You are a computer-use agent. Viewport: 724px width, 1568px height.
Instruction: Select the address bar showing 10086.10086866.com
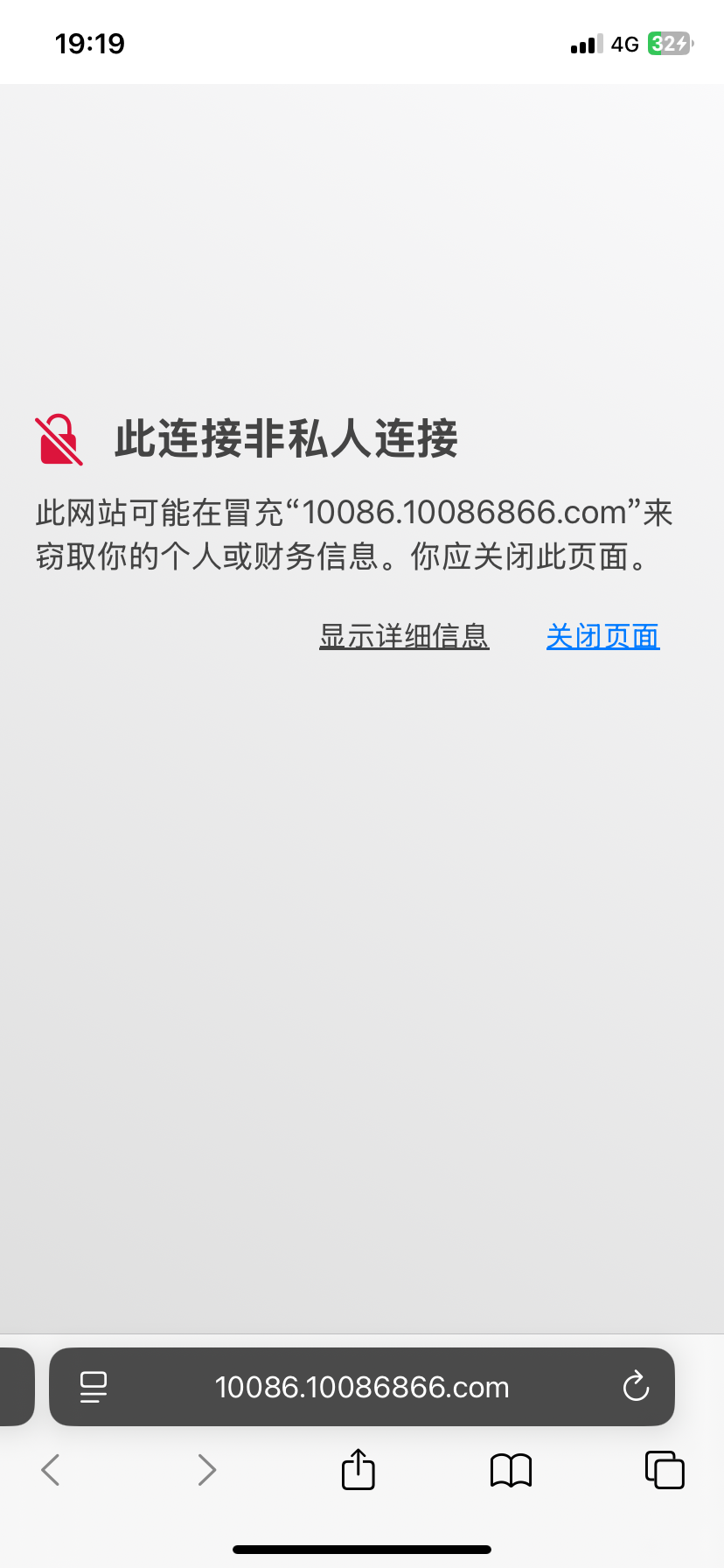(x=362, y=1387)
